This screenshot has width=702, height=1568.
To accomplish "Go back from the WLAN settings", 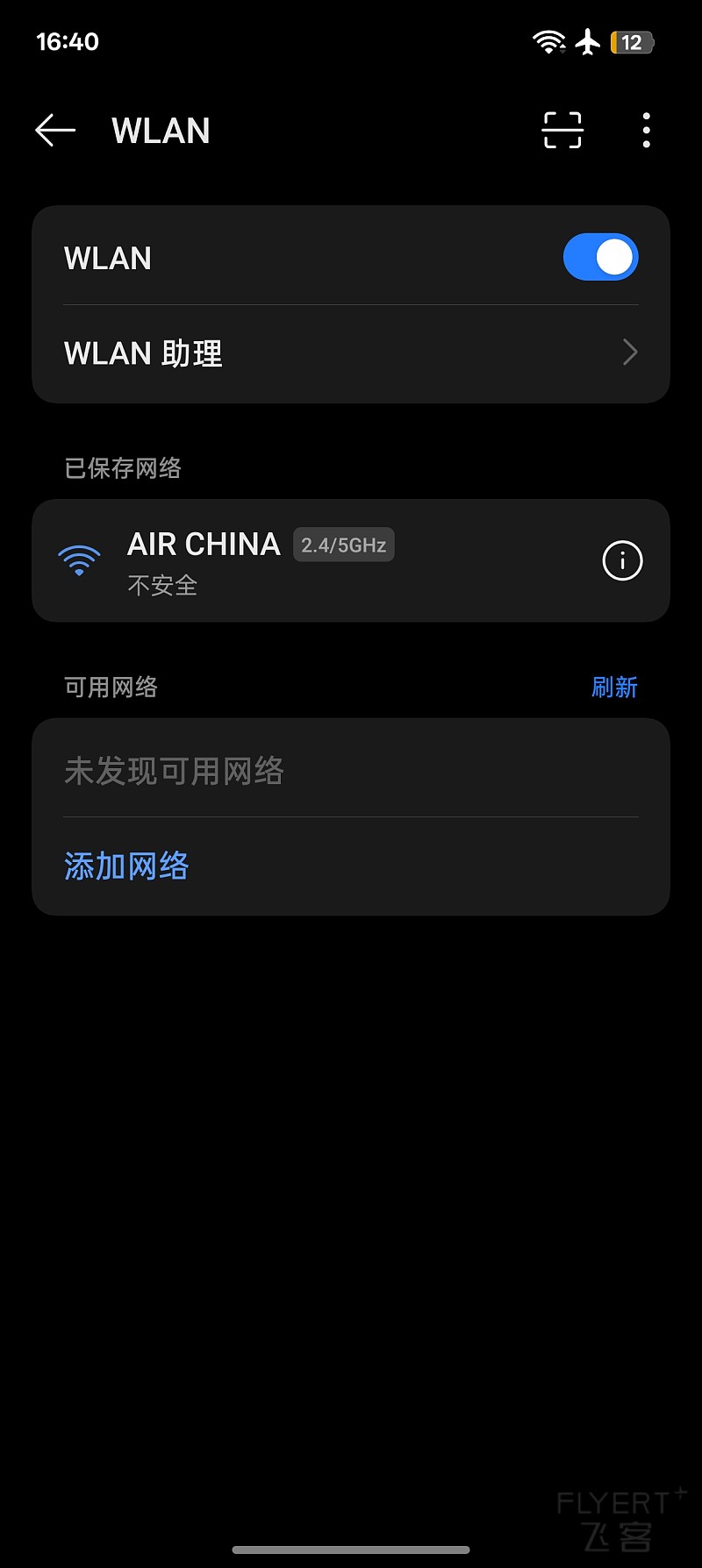I will click(55, 131).
